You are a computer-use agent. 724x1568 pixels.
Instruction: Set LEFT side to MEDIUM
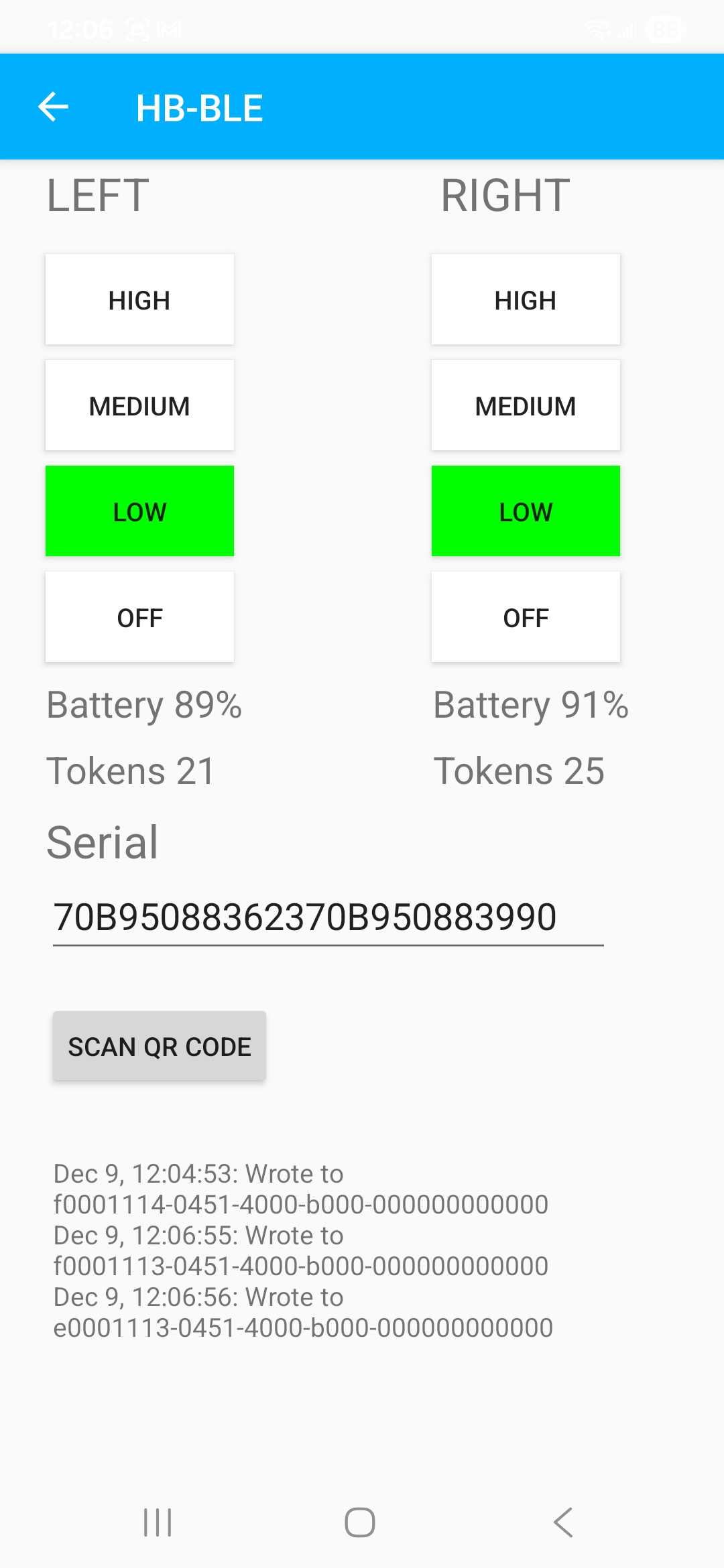coord(139,405)
